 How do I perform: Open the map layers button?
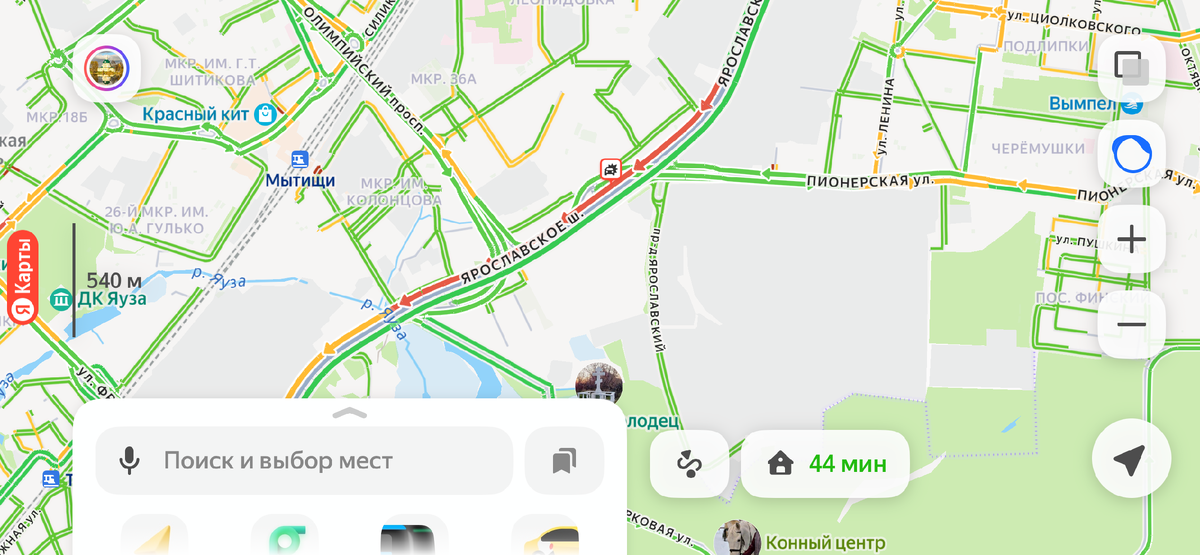[1131, 68]
